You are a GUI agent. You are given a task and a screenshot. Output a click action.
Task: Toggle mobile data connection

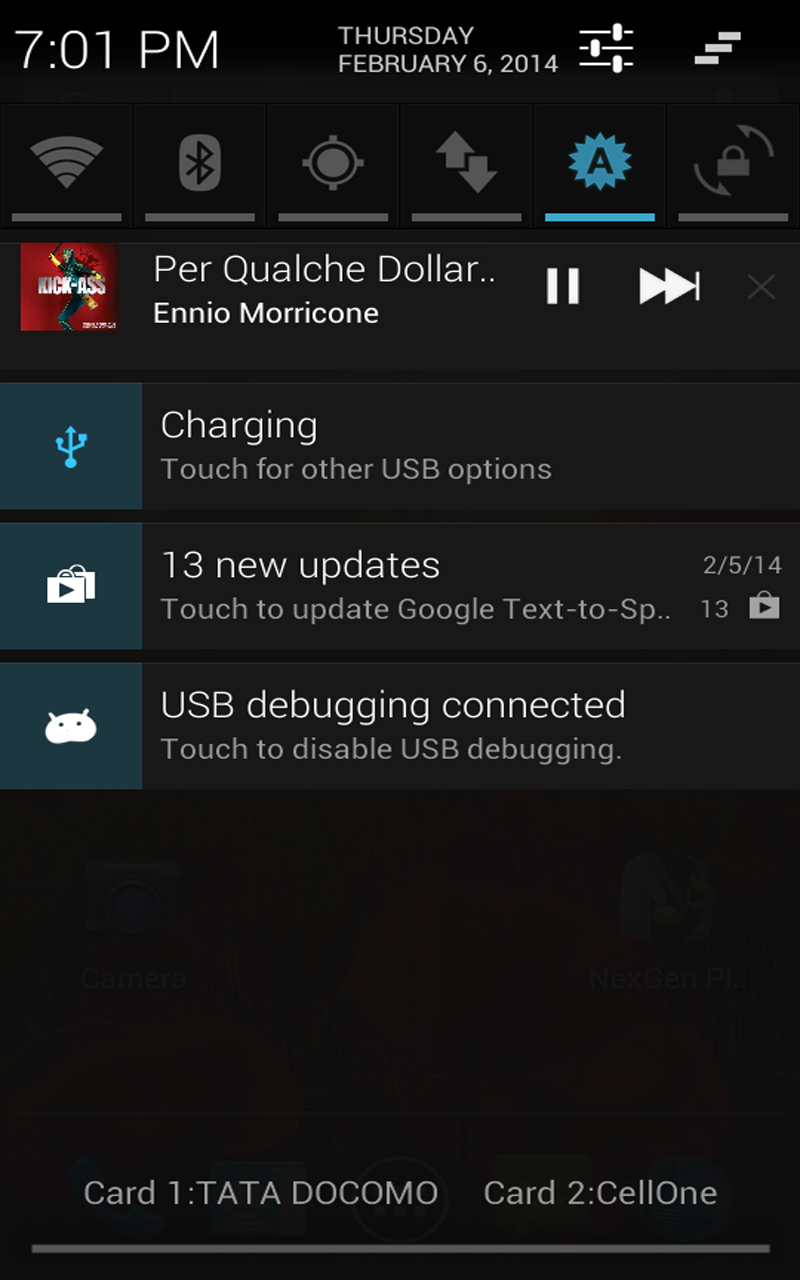pyautogui.click(x=466, y=166)
